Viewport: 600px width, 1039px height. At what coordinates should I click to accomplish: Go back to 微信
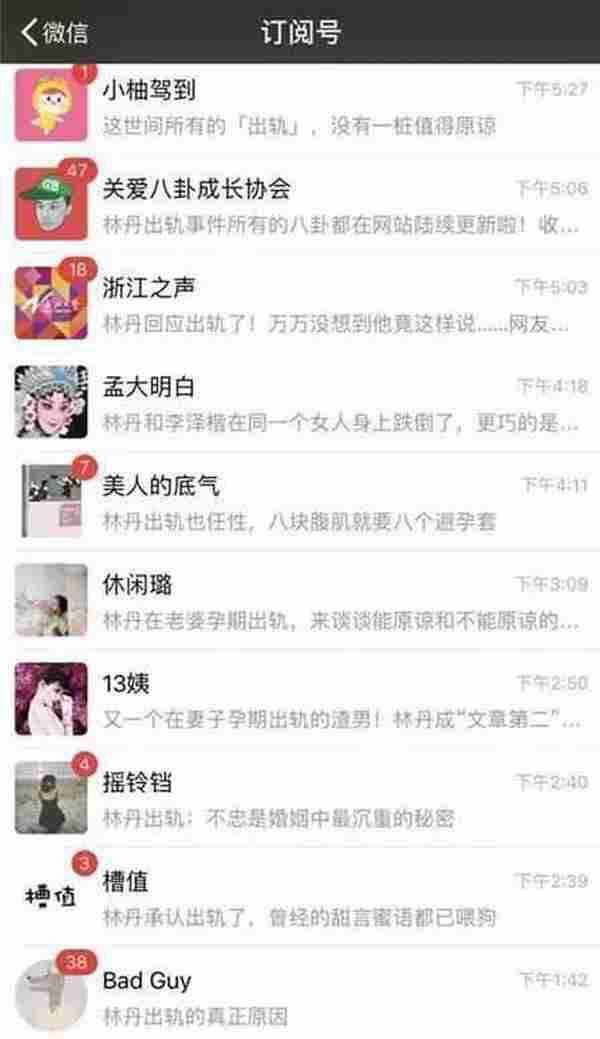pos(55,32)
